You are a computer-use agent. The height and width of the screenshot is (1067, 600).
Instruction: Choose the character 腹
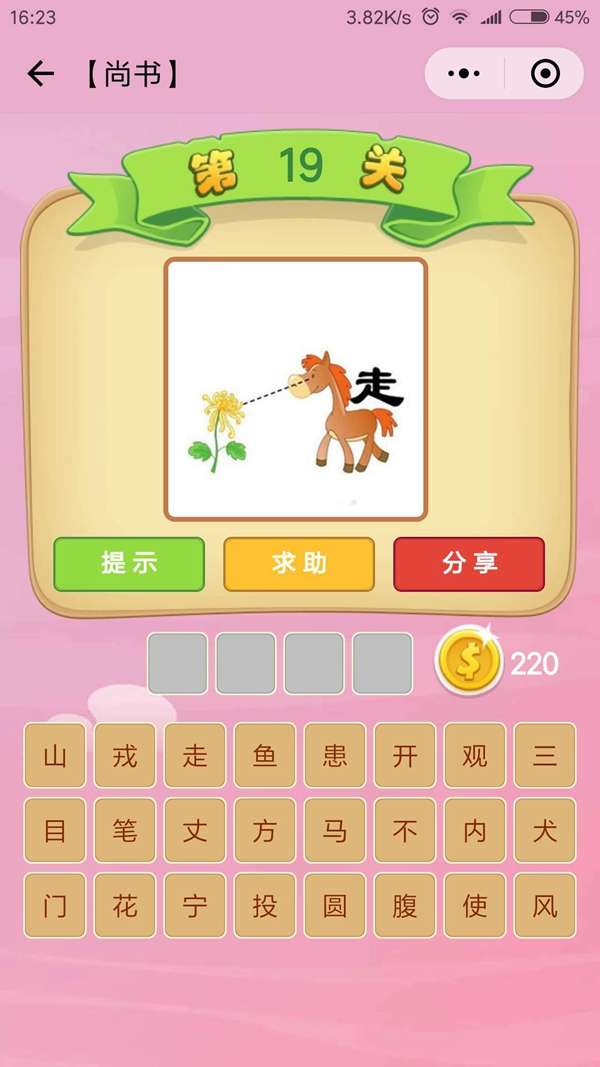[405, 906]
